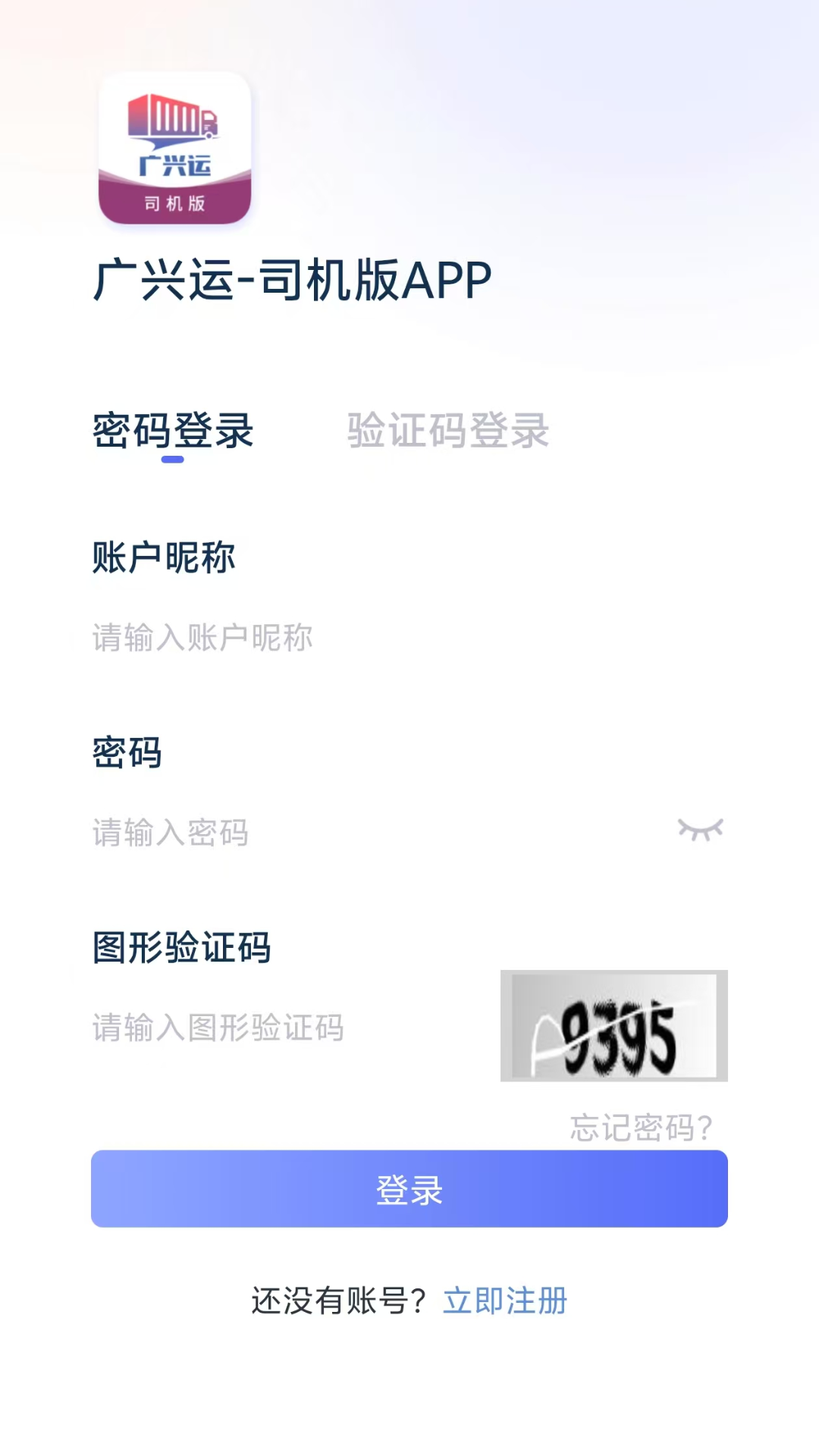Open the 立即注册 sign-up link

505,1301
